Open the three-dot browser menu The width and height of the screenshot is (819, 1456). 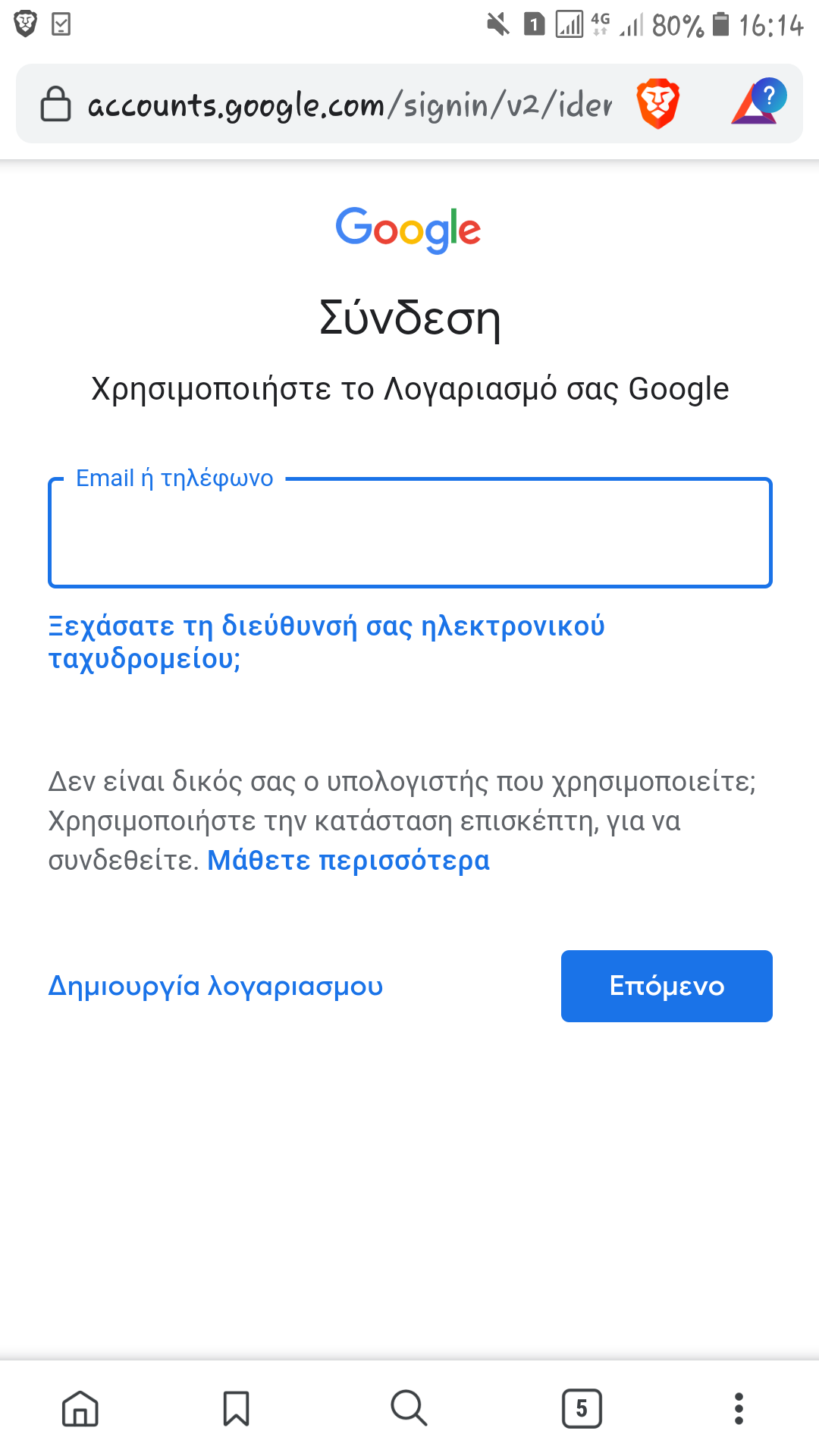coord(737,1408)
